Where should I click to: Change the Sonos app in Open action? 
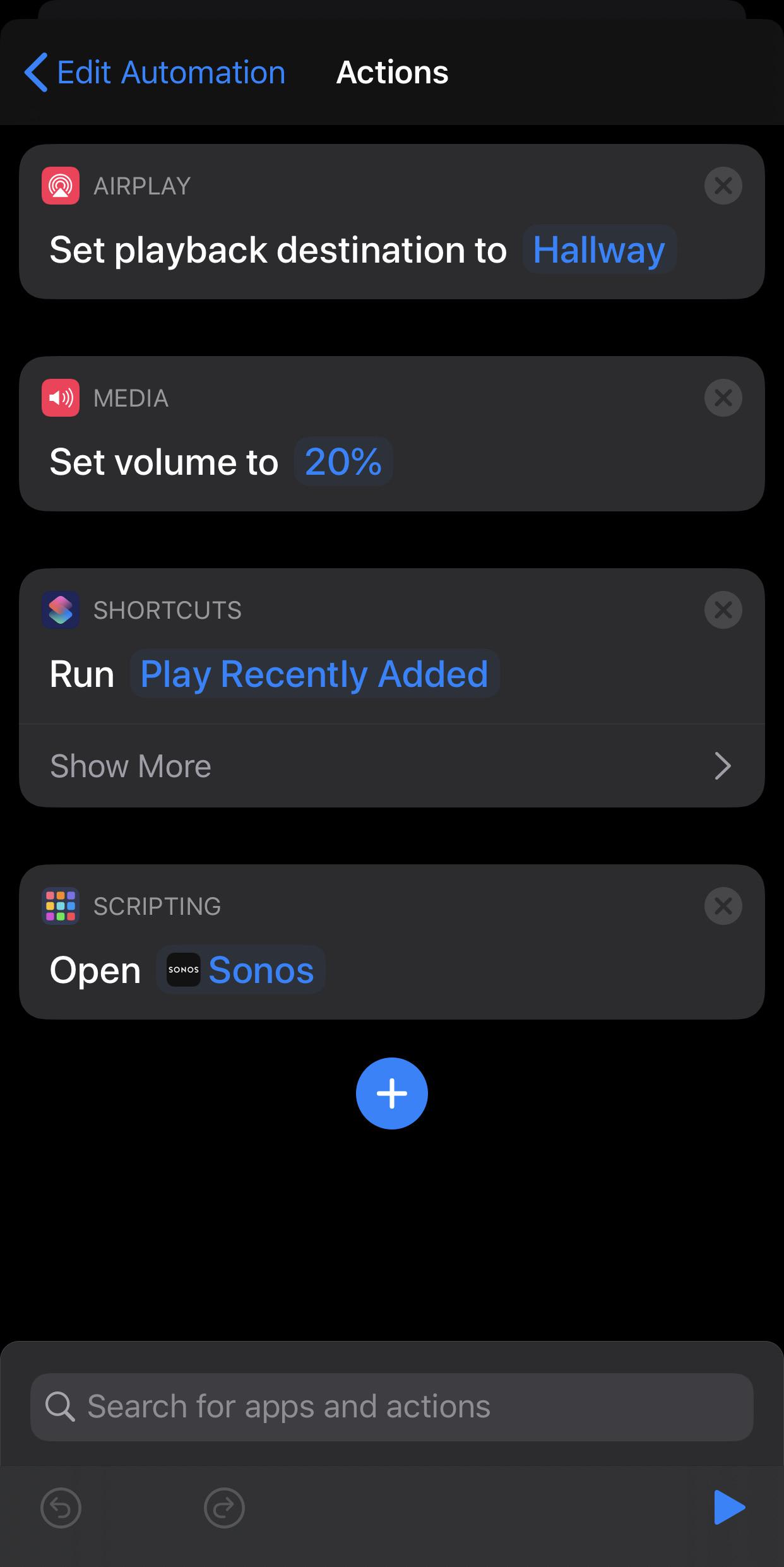click(261, 970)
